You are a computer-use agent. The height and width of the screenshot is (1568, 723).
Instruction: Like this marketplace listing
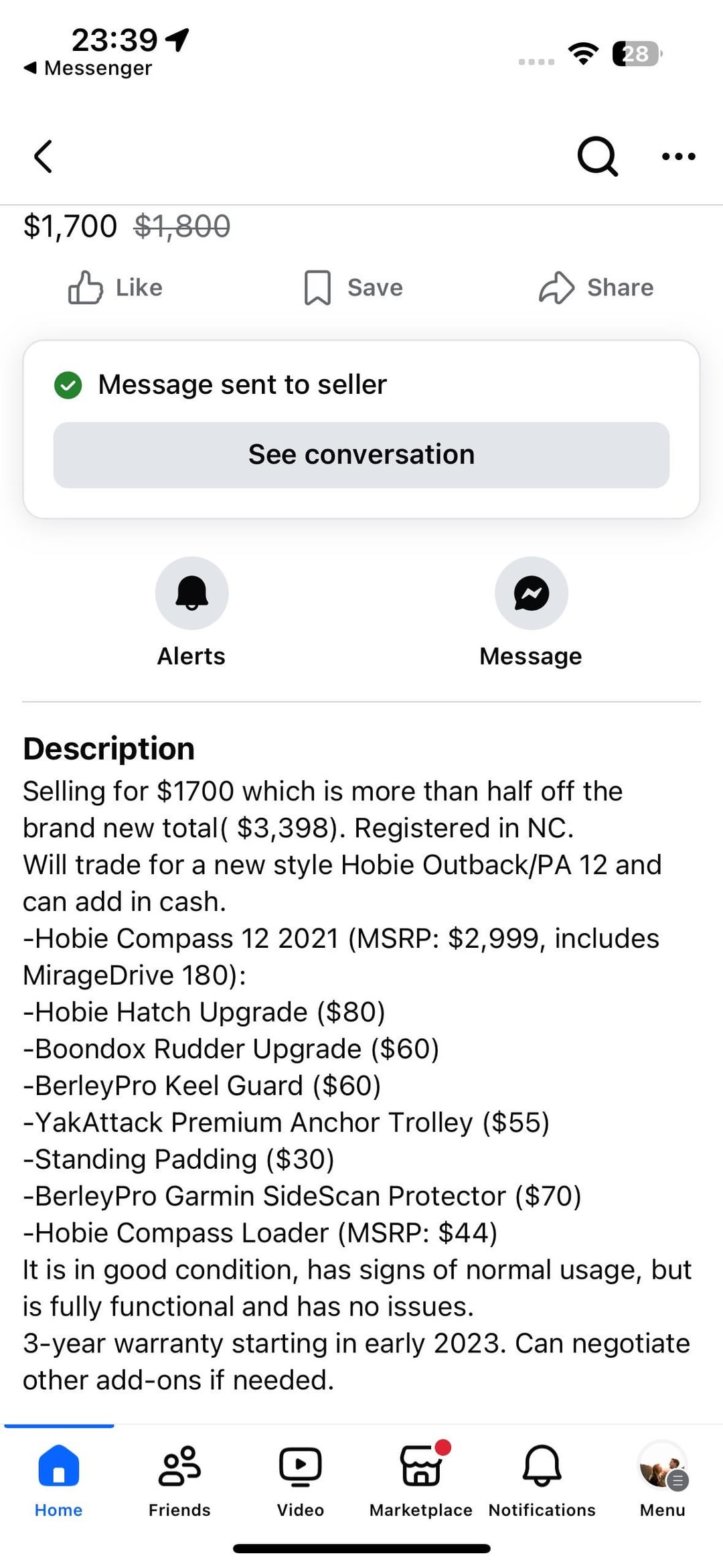tap(116, 288)
